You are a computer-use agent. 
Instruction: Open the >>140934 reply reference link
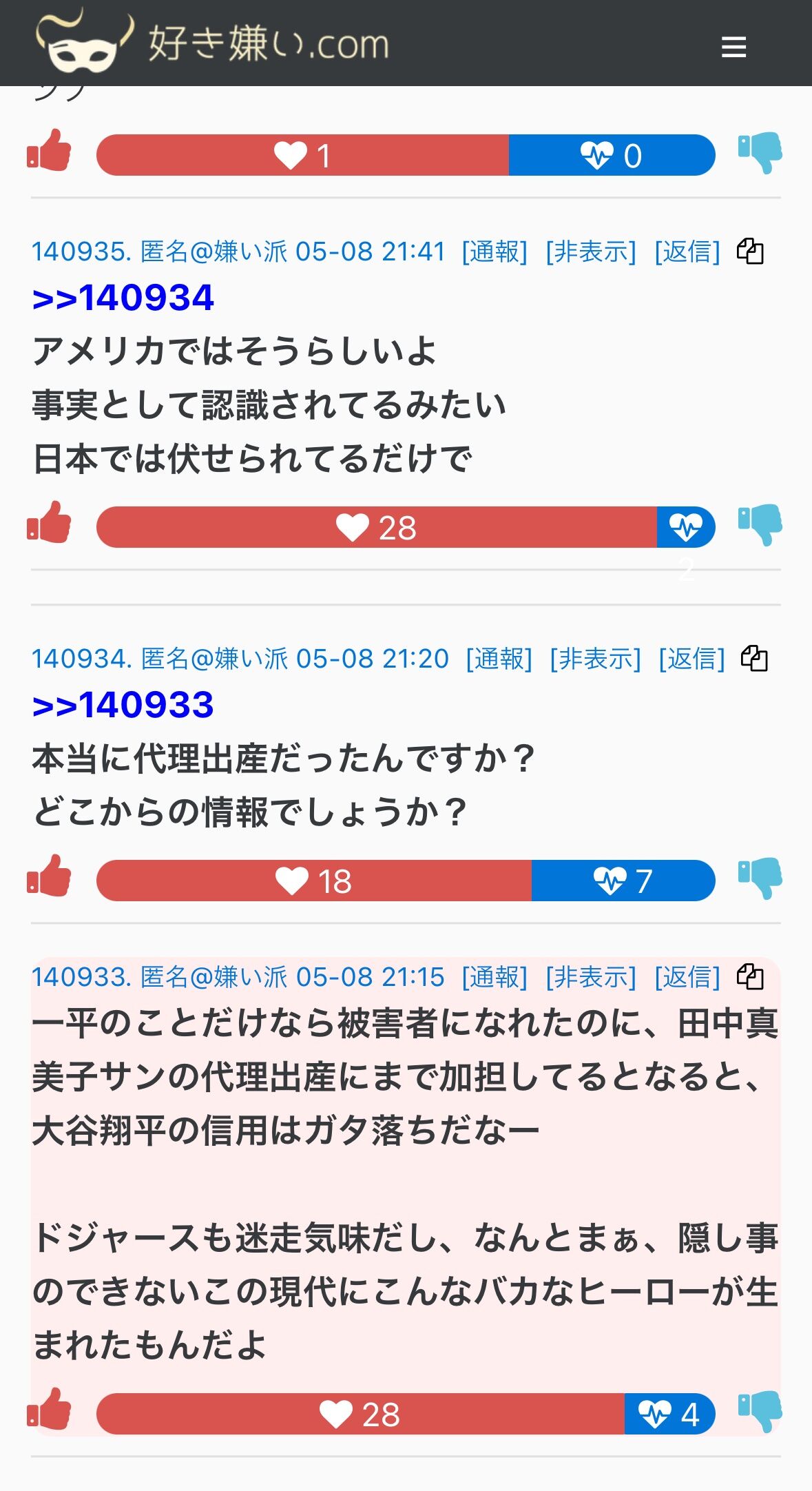tap(123, 298)
